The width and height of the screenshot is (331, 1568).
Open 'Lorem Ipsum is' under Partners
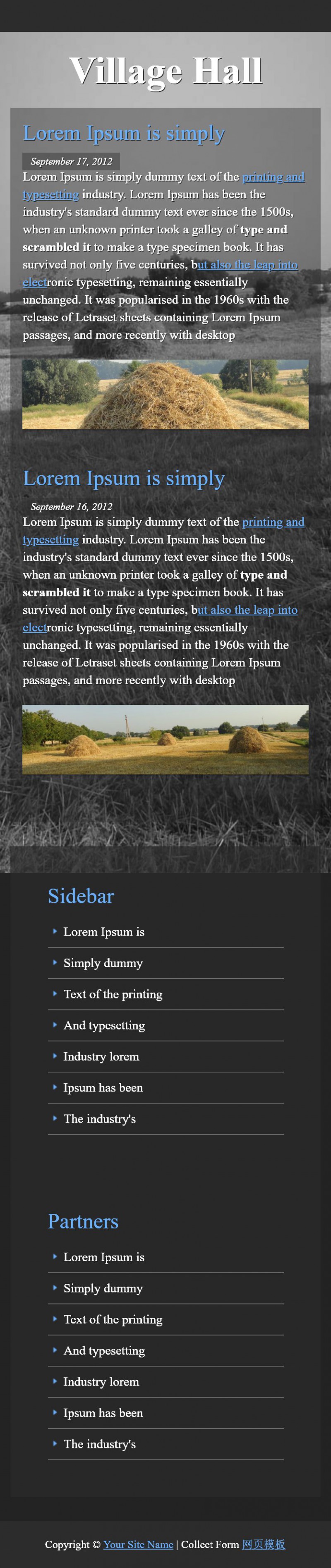tap(103, 1257)
